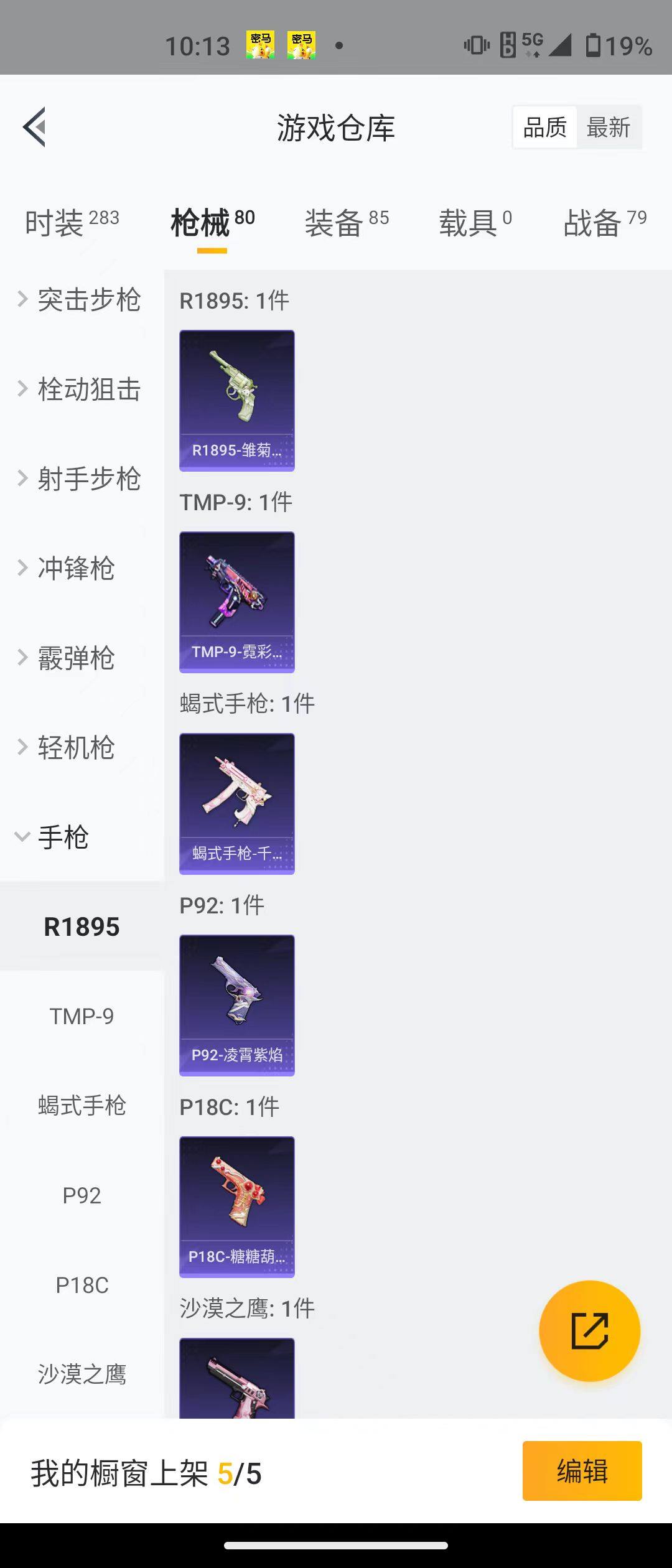Open the R1895-雏菊 revolver item
Image resolution: width=672 pixels, height=1568 pixels.
[236, 398]
